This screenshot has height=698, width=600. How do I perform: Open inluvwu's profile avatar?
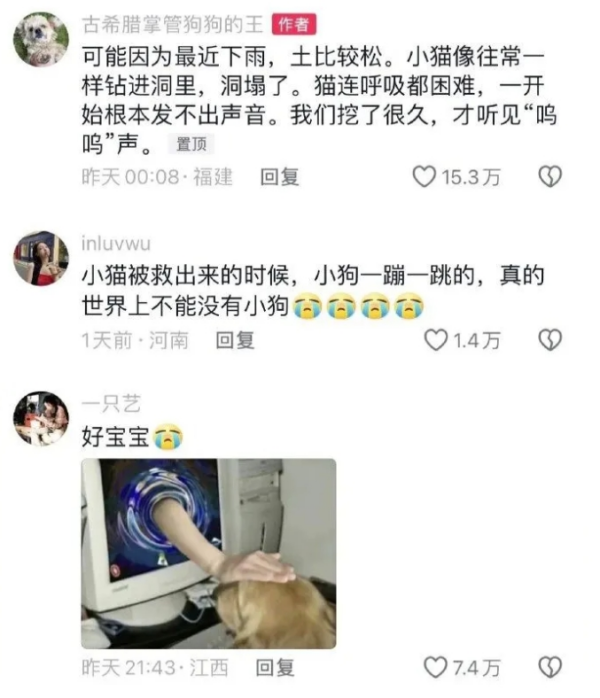[41, 258]
